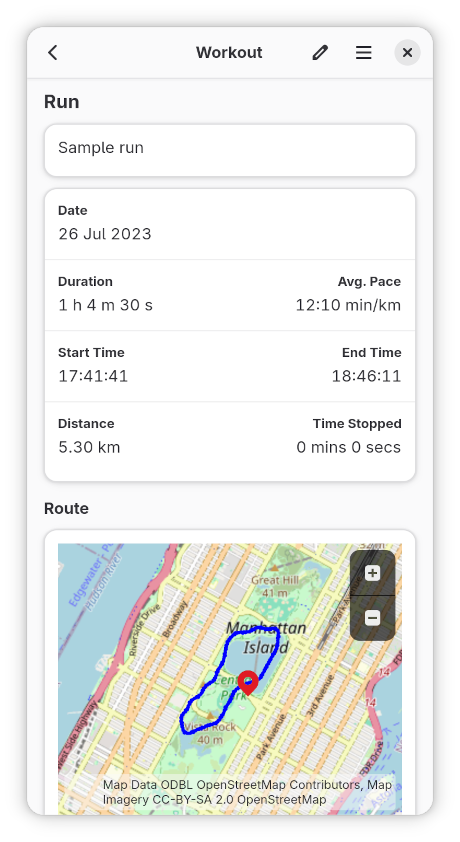The width and height of the screenshot is (460, 842).
Task: Open the hamburger menu
Action: (x=363, y=53)
